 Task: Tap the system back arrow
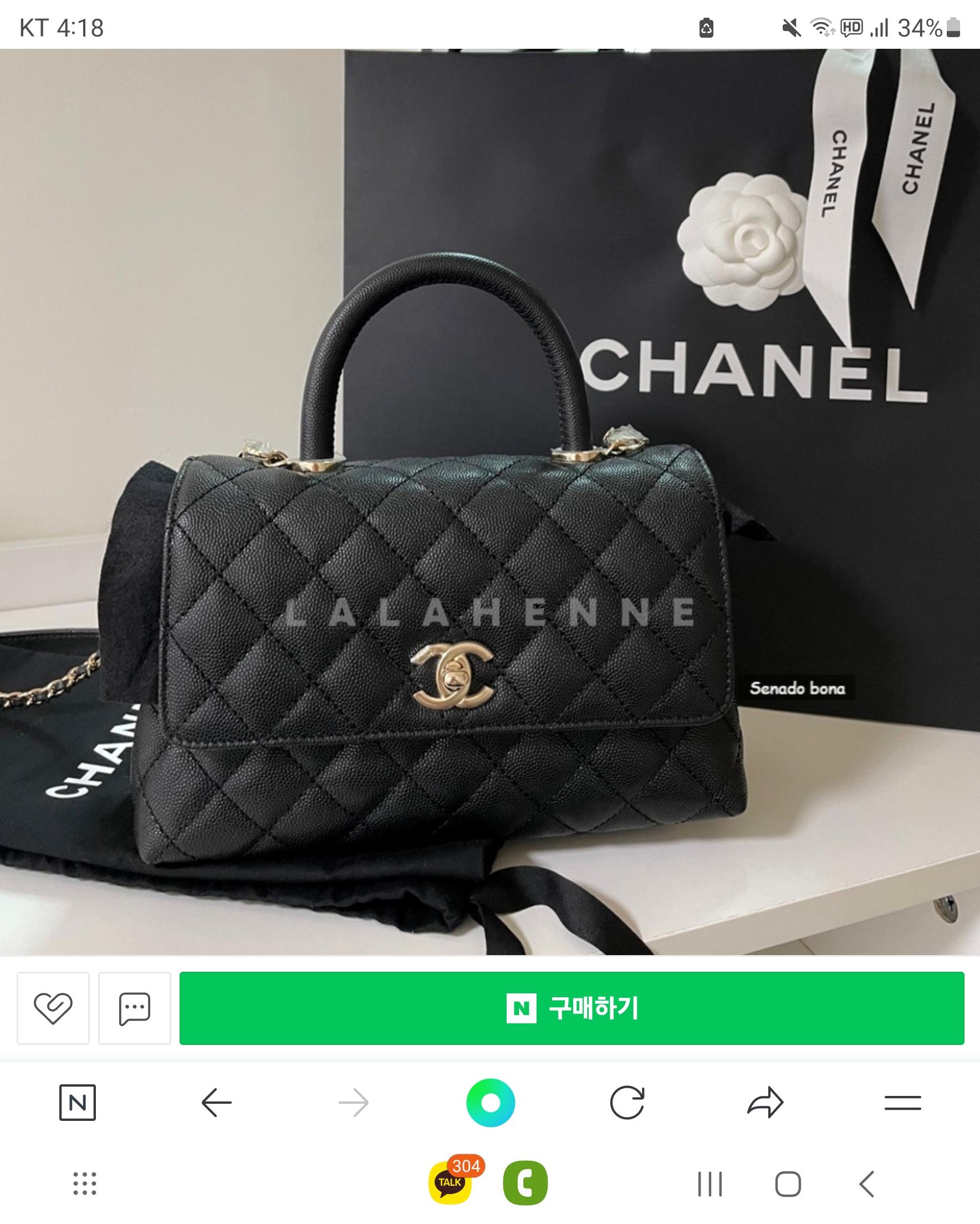pos(866,1184)
